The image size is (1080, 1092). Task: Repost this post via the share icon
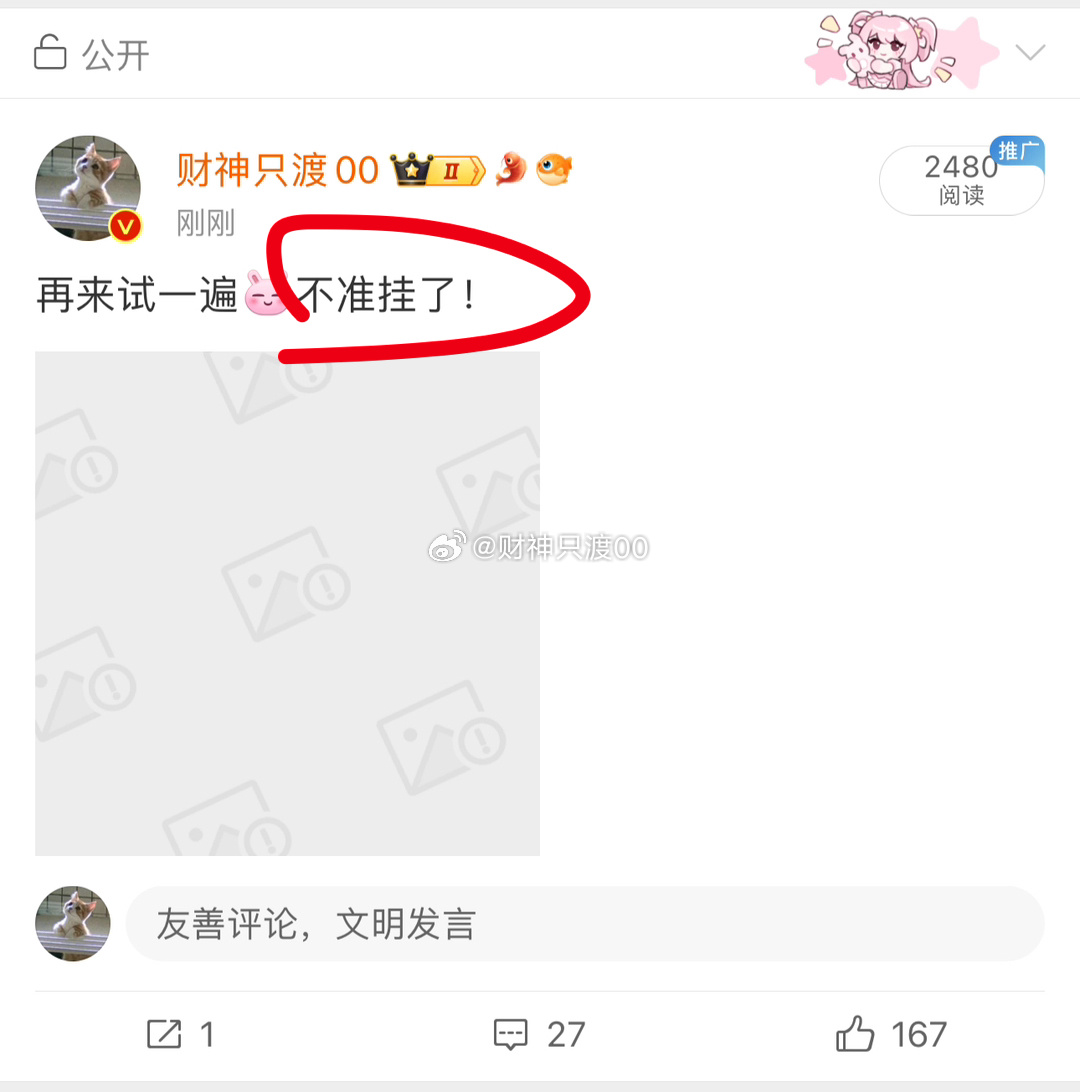[x=165, y=1034]
